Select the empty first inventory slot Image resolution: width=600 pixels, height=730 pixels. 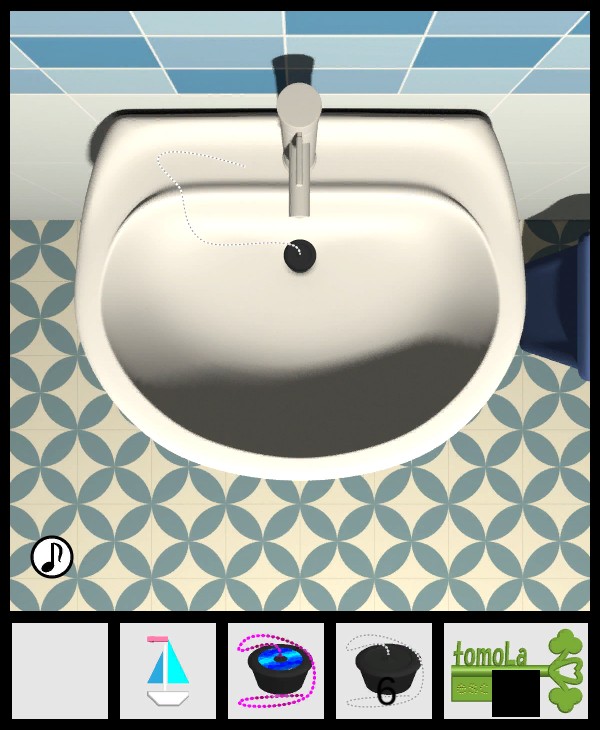60,671
